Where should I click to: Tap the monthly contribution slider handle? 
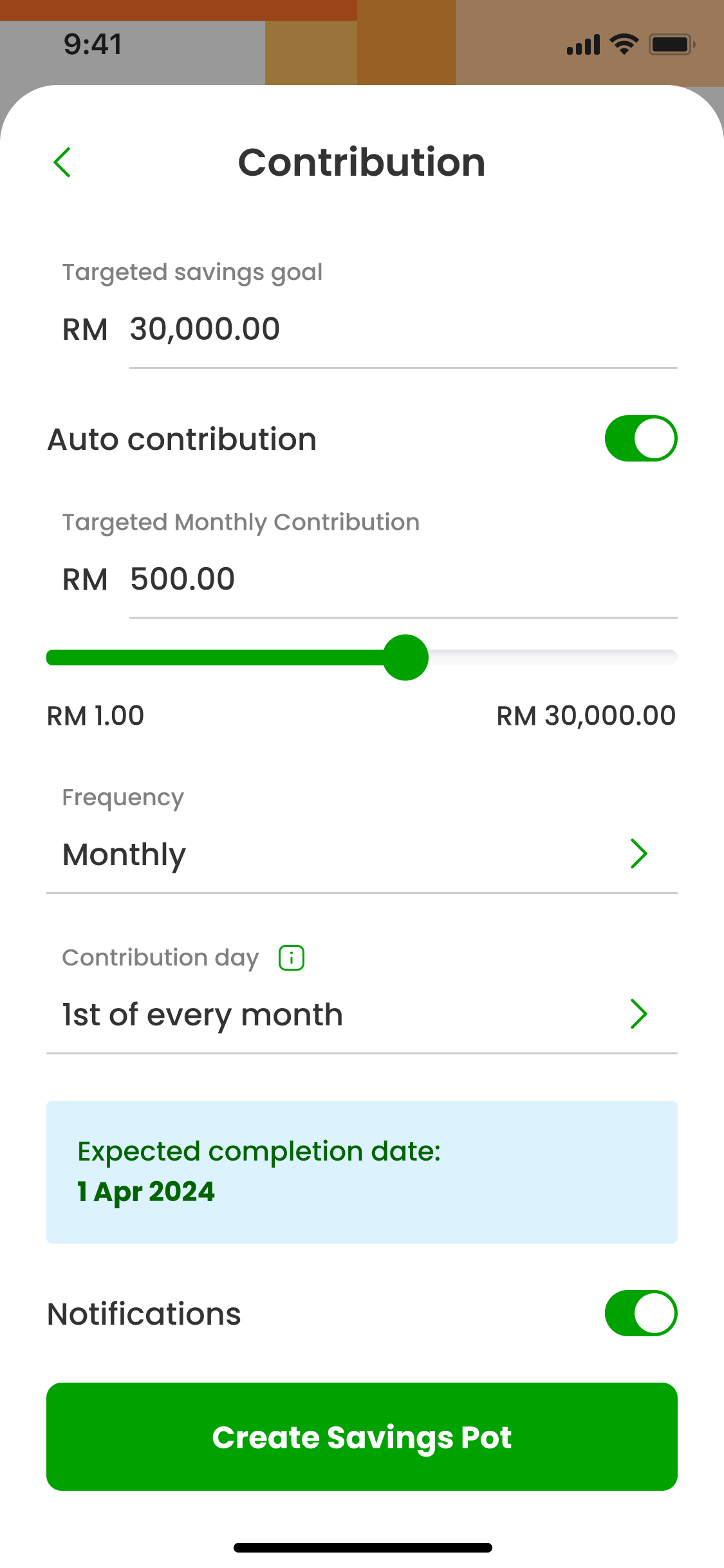[405, 657]
